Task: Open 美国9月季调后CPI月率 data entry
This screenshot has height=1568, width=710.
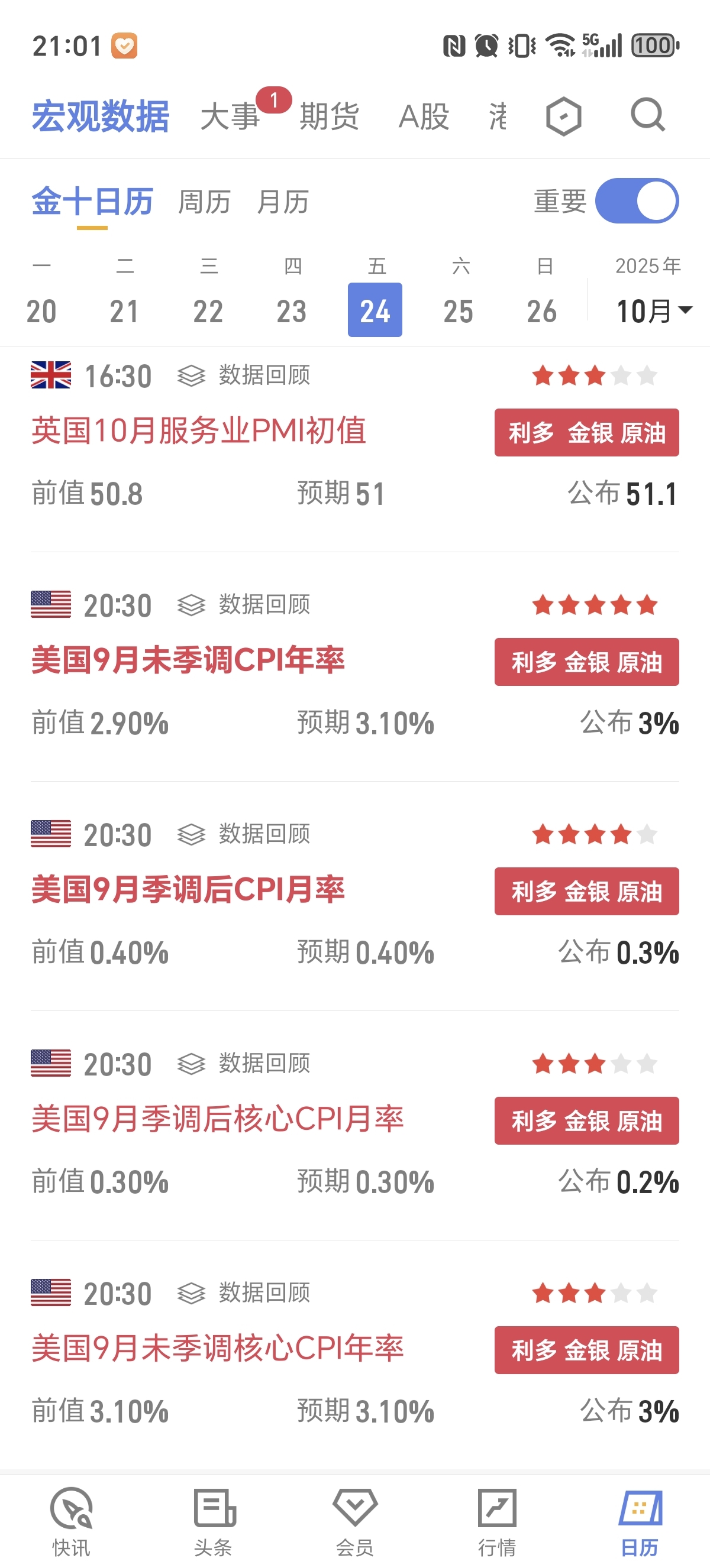Action: (x=188, y=890)
